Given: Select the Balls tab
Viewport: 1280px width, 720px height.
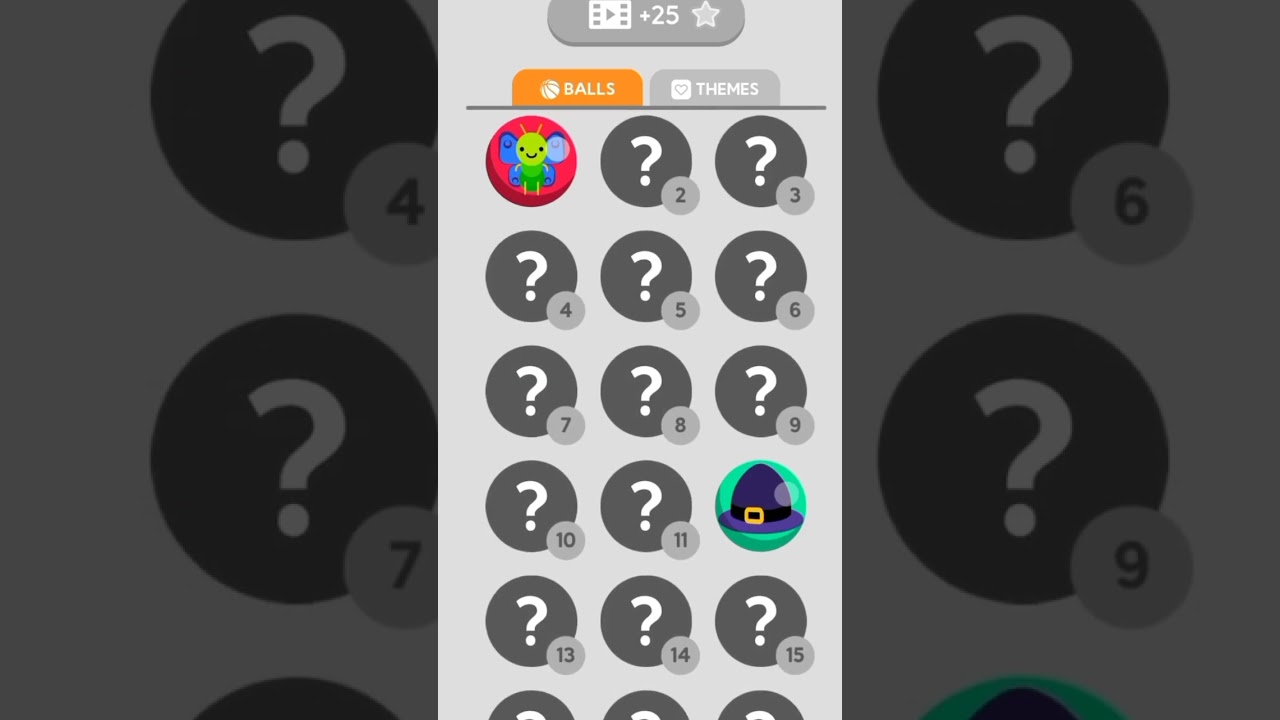Looking at the screenshot, I should click(577, 89).
